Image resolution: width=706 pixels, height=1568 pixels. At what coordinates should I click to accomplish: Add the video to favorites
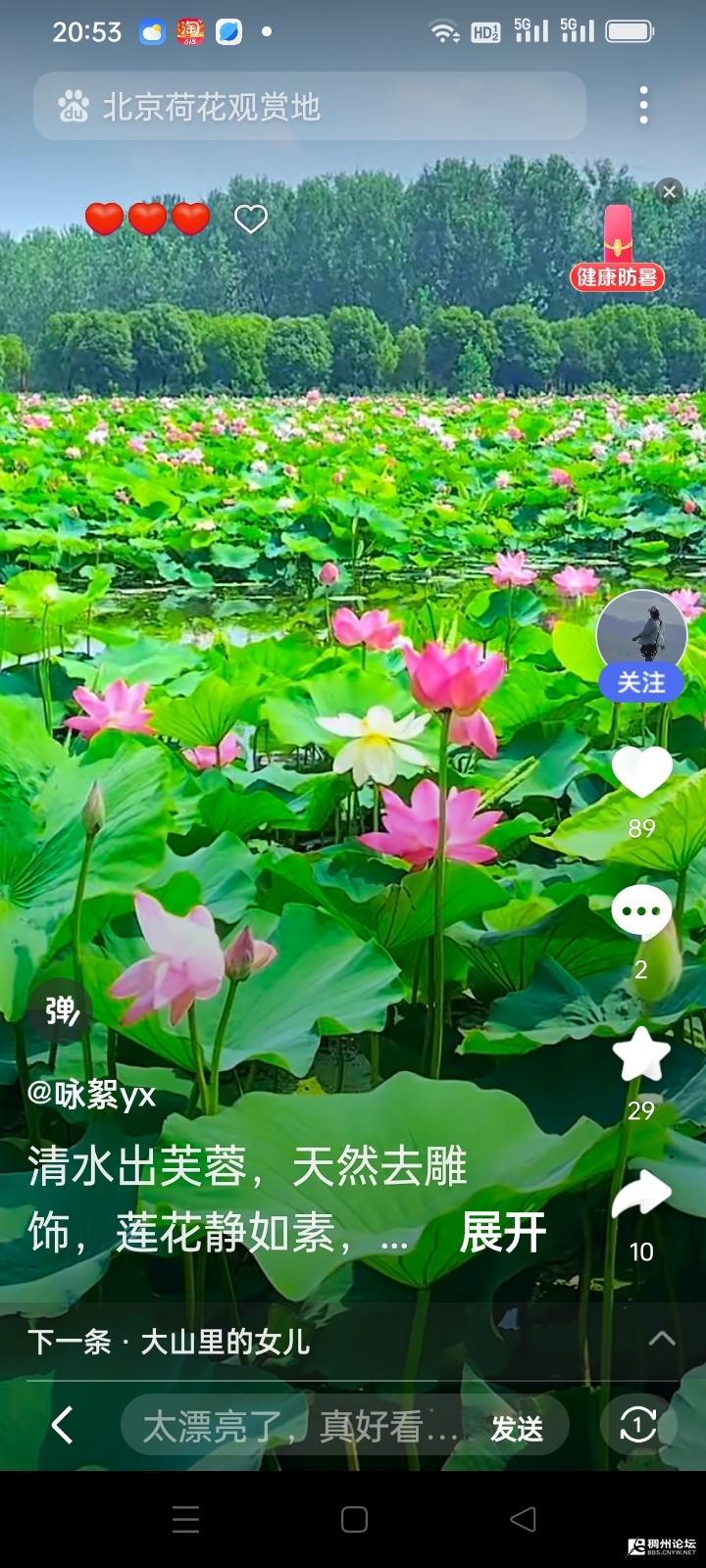[x=641, y=1055]
